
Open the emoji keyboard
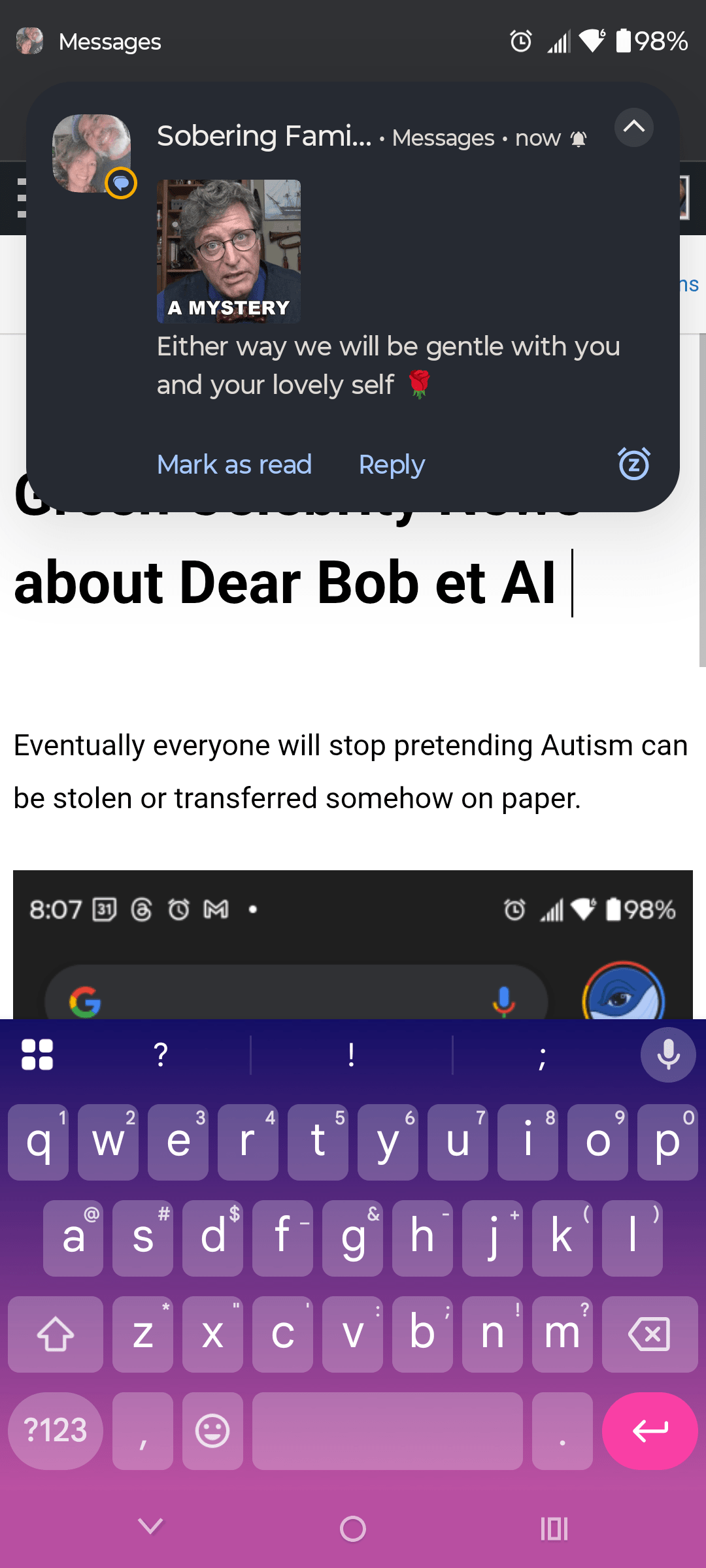pyautogui.click(x=212, y=1431)
